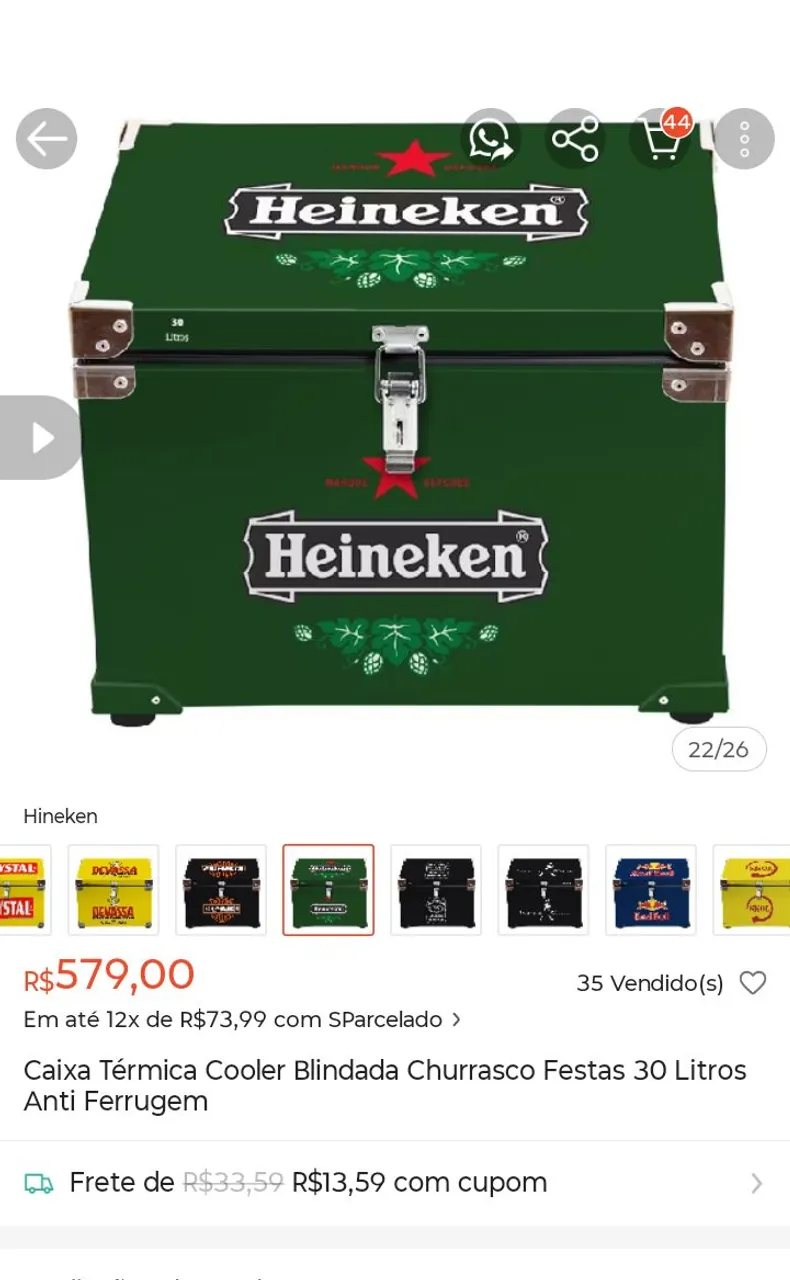Image resolution: width=790 pixels, height=1280 pixels.
Task: Add product to favorites with heart icon
Action: (x=753, y=983)
